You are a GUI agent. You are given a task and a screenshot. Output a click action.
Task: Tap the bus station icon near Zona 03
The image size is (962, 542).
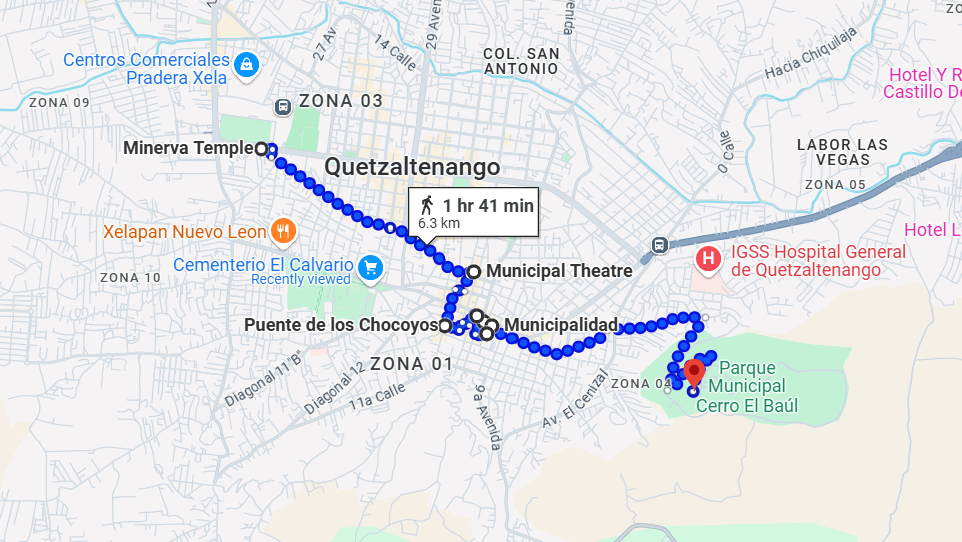coord(284,105)
